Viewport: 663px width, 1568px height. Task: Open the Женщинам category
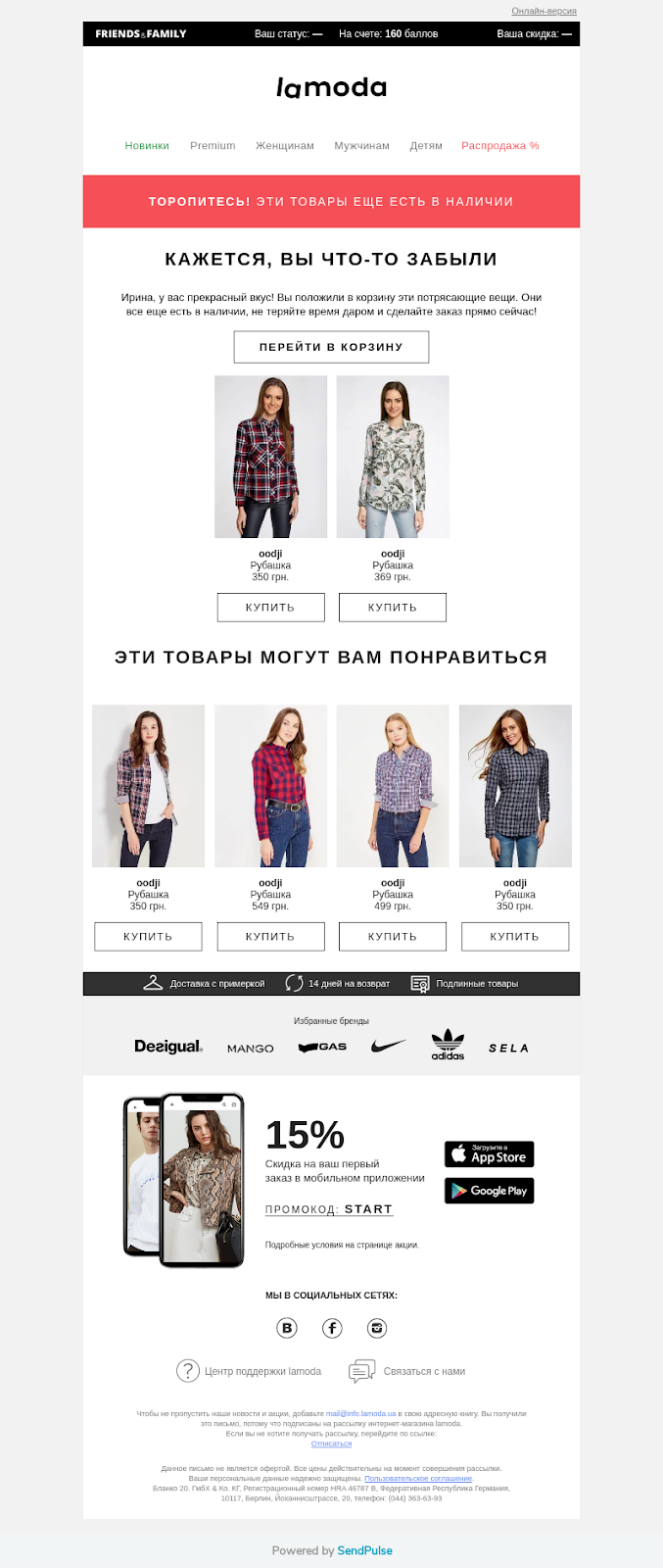[285, 146]
